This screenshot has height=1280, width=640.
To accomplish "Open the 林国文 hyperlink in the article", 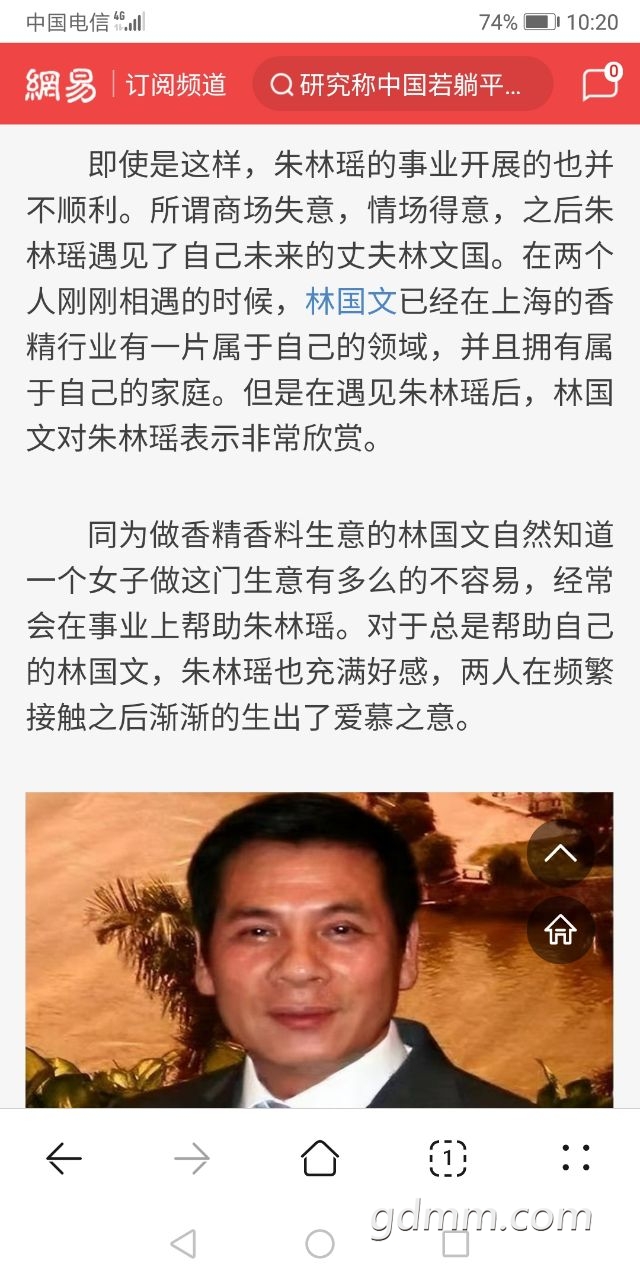I will 351,300.
